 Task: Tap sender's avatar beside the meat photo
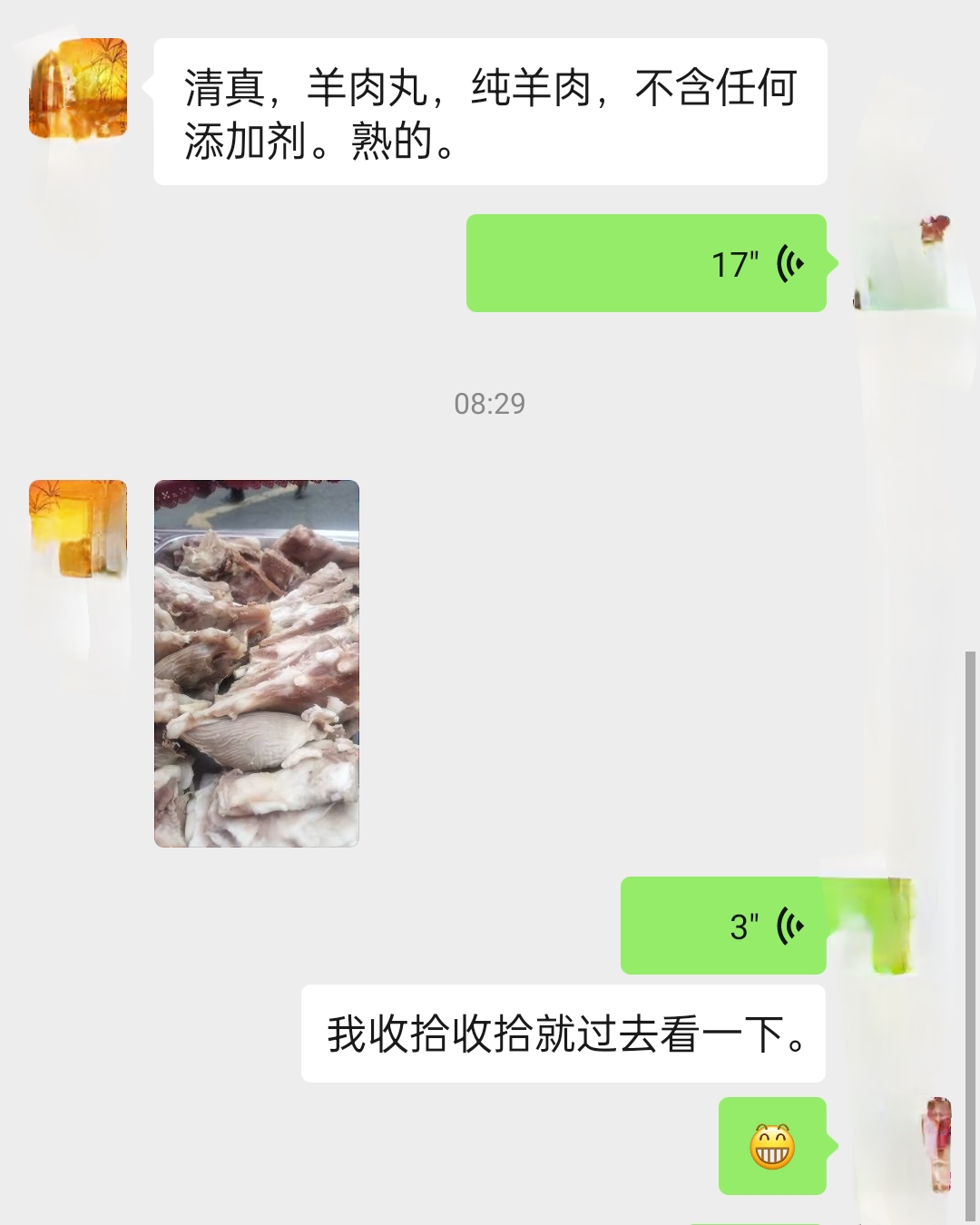[78, 529]
